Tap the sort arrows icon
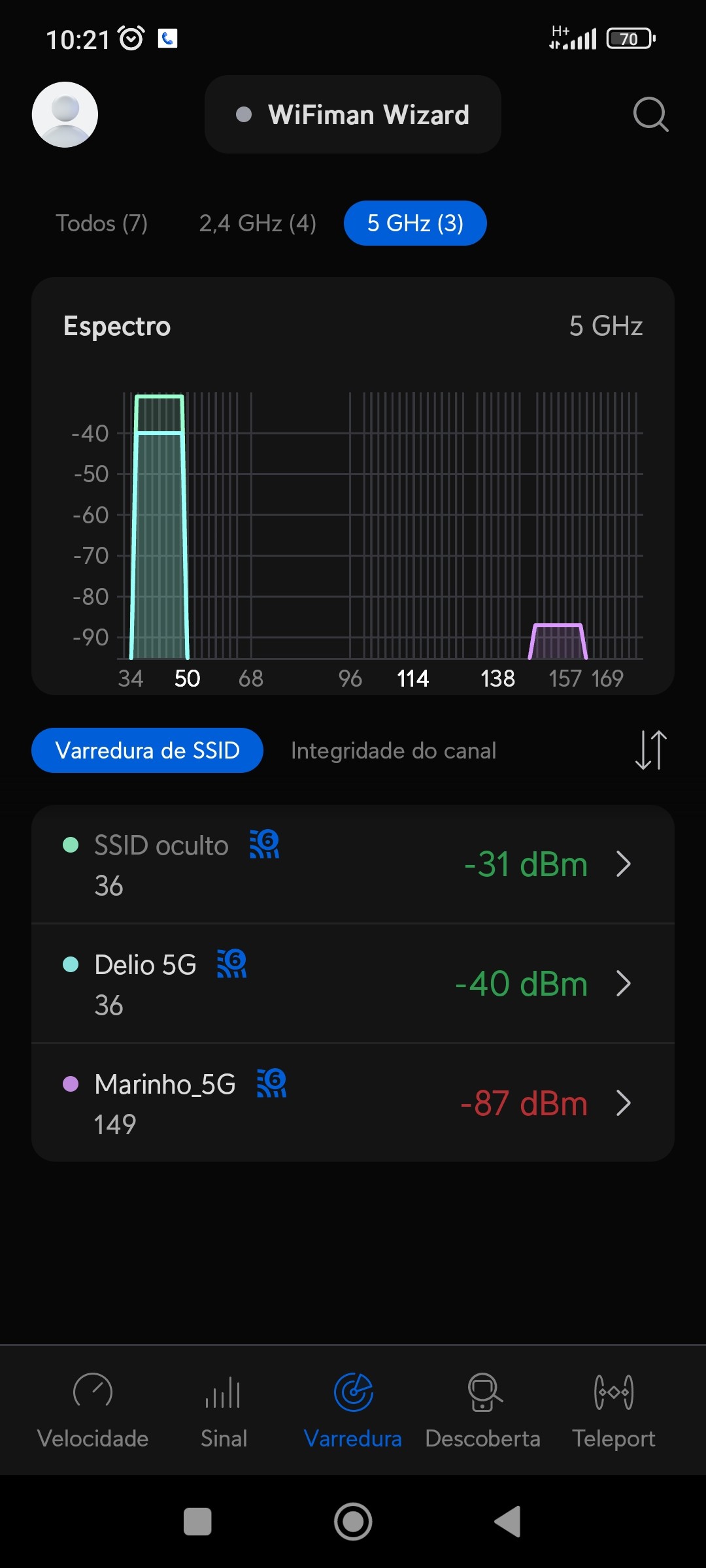 pyautogui.click(x=651, y=750)
